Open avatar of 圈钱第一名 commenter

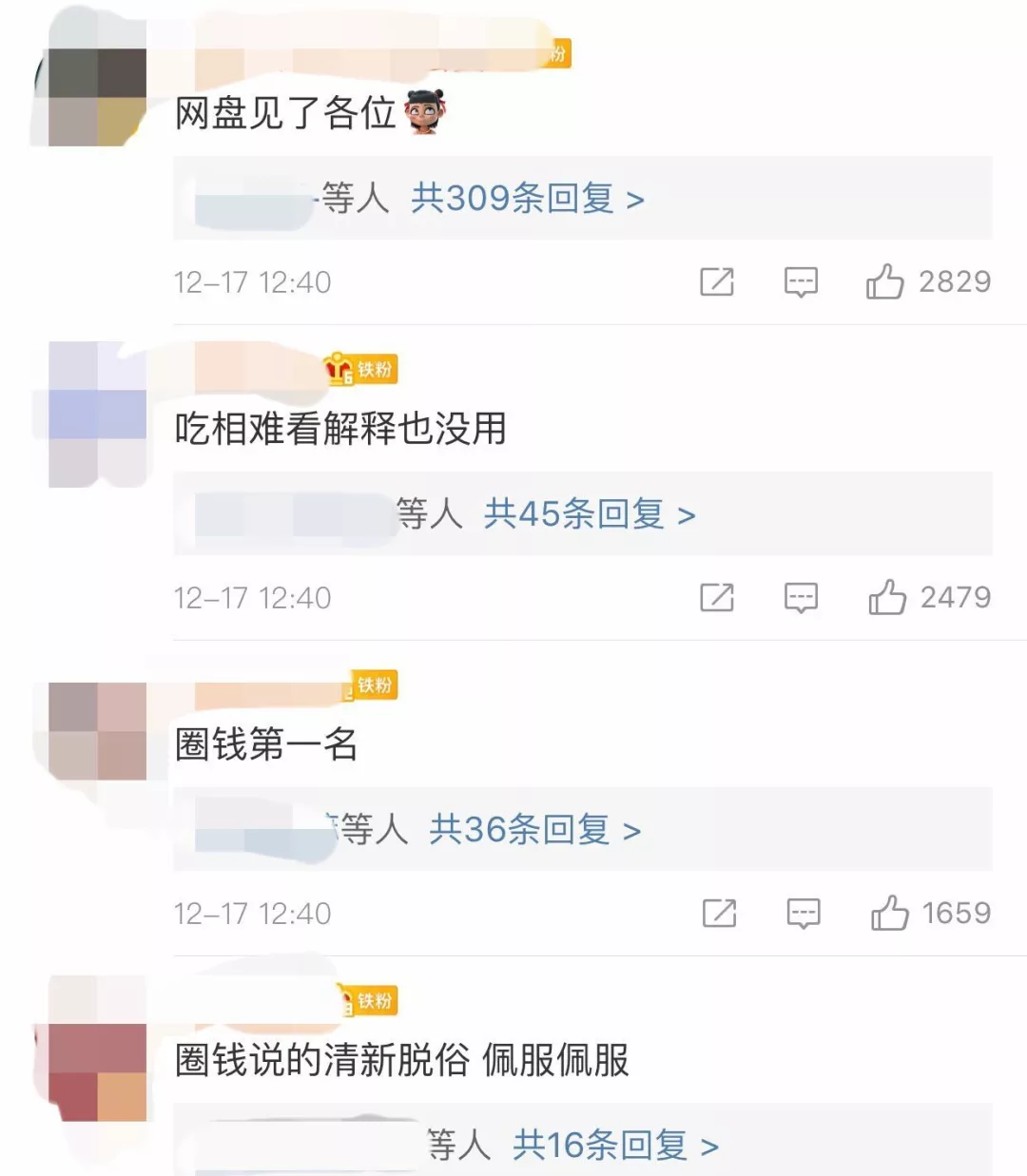97,730
